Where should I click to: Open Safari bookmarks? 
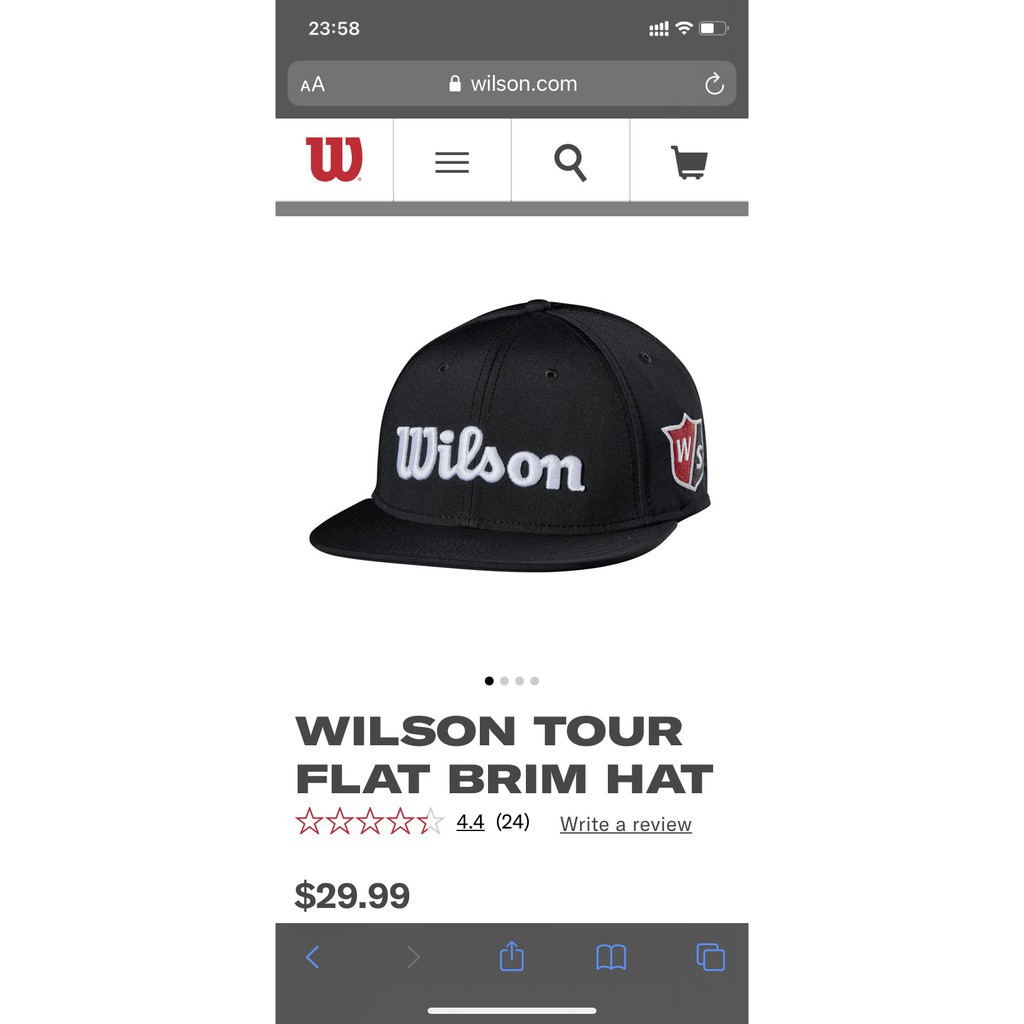pos(611,957)
